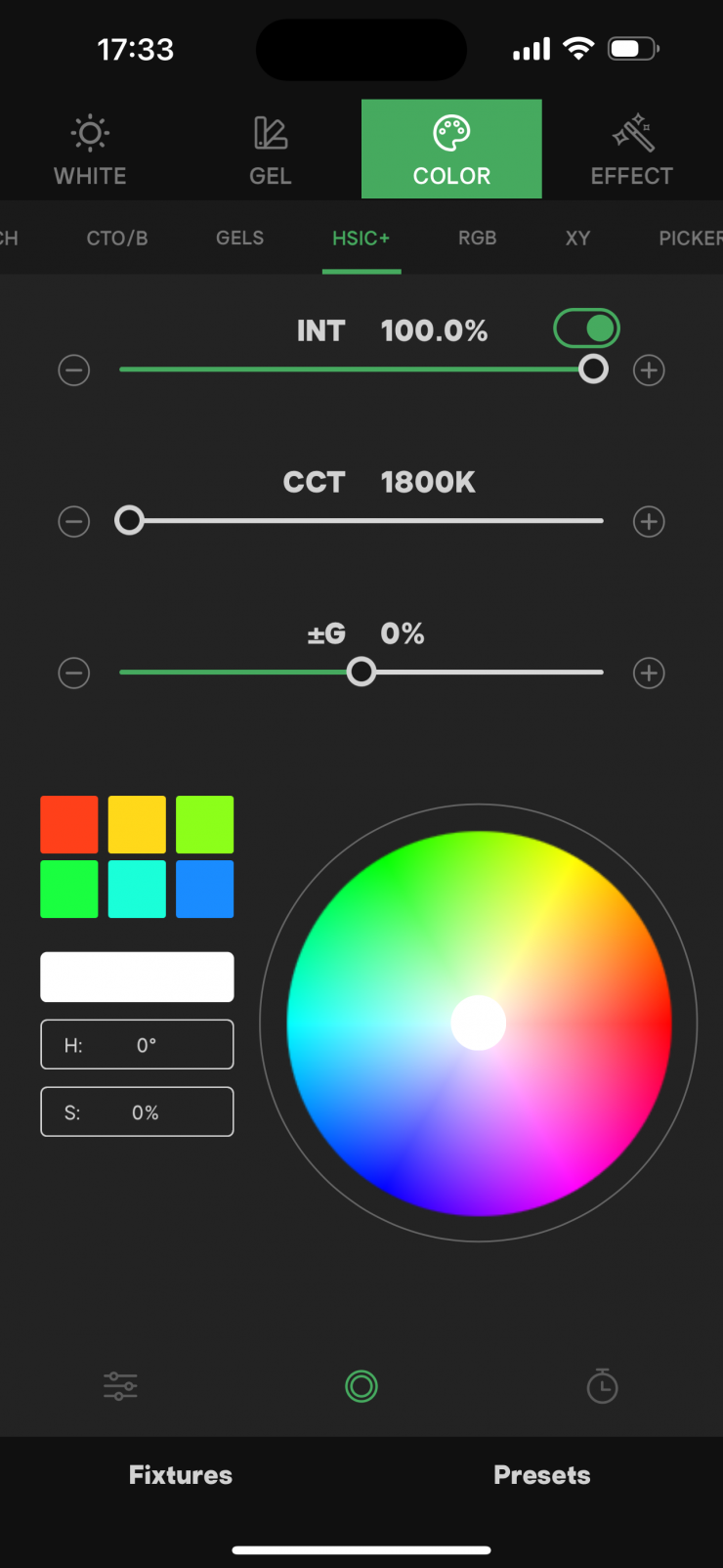
Task: Tap the S: saturation value field
Action: [137, 1111]
